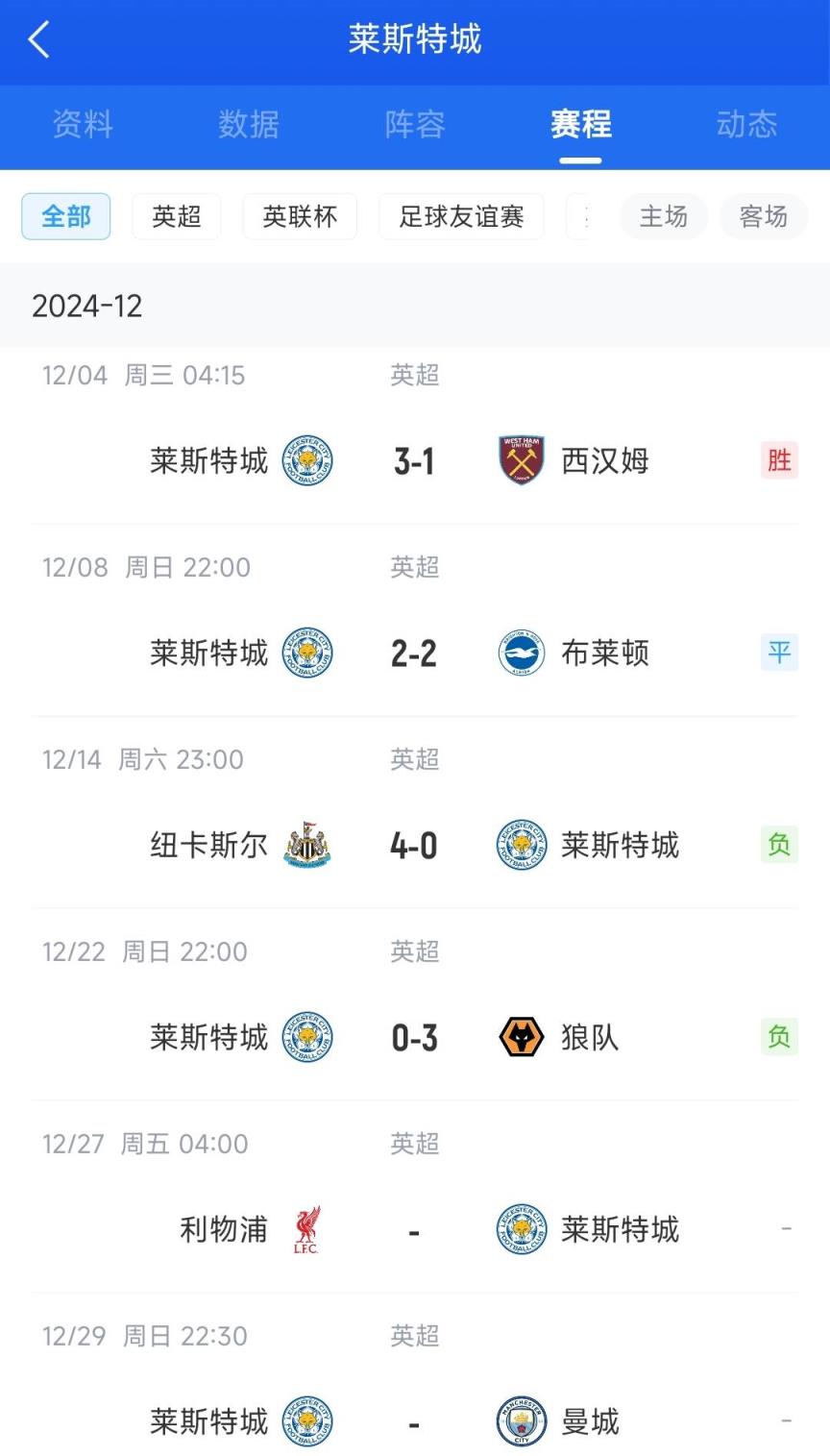The image size is (830, 1456).
Task: Open the 莱斯特城 vs 布莱顿 match
Action: click(x=414, y=654)
